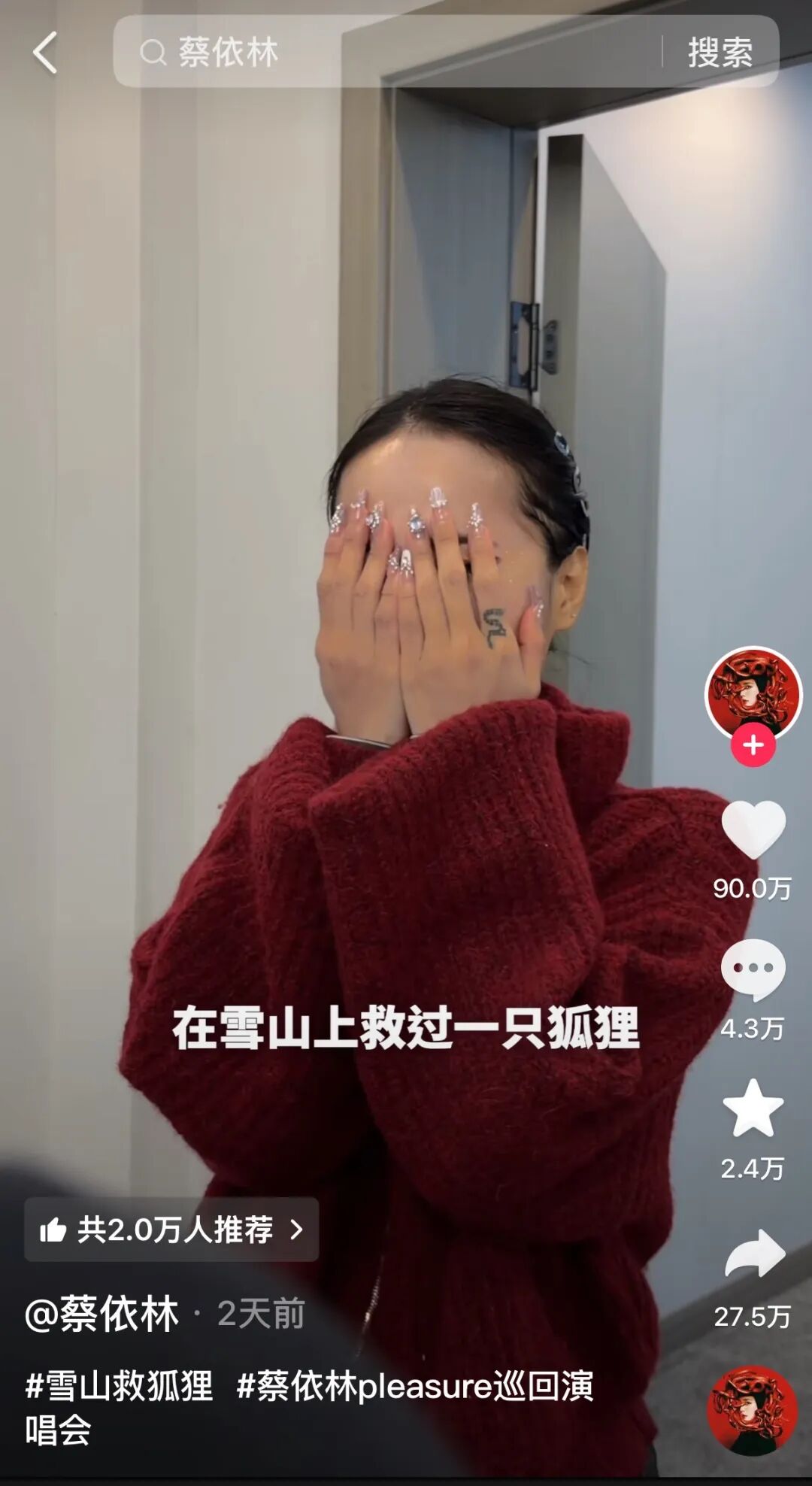Screen dimensions: 812x1486
Task: Open the comments bubble
Action: point(753,970)
